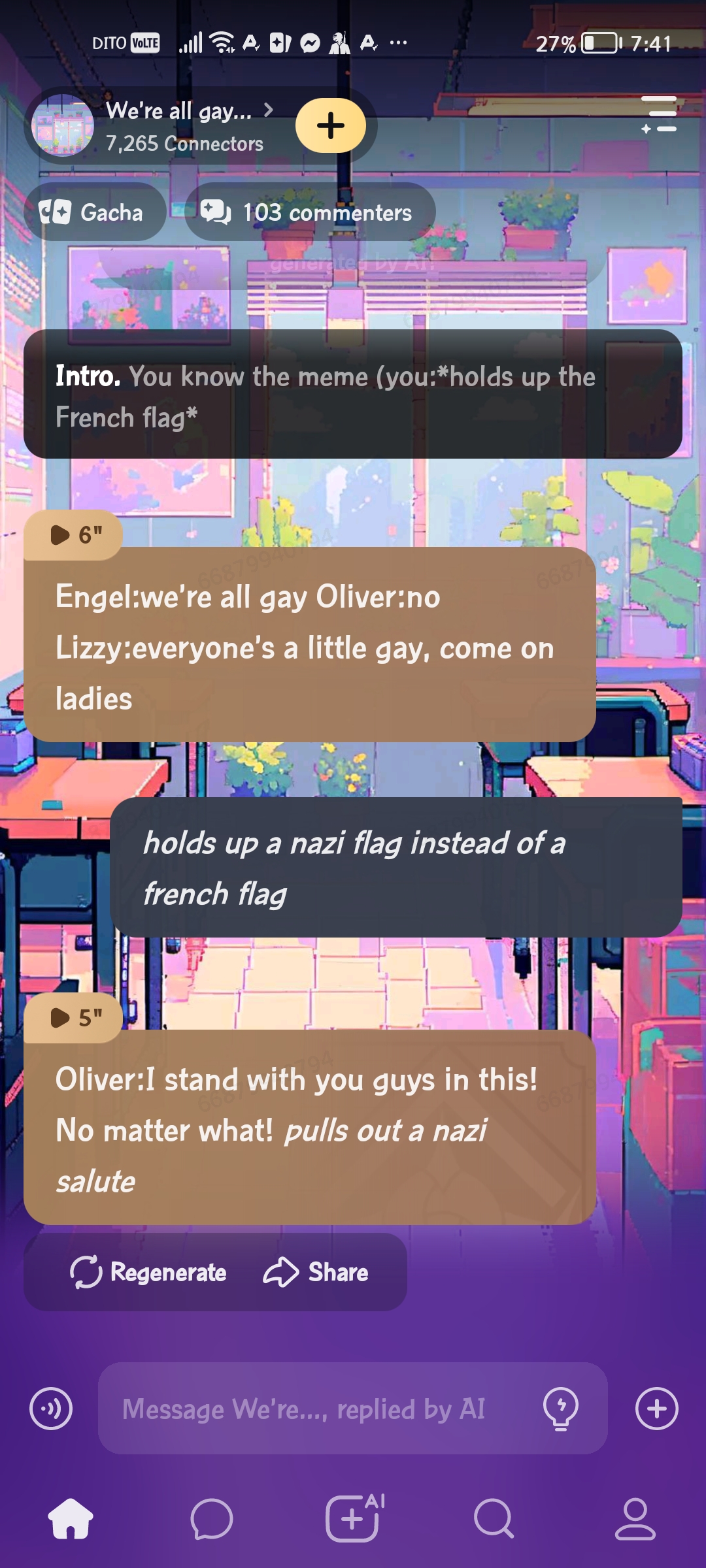Screen dimensions: 706x1568
Task: Focus the message input field
Action: click(x=320, y=1409)
